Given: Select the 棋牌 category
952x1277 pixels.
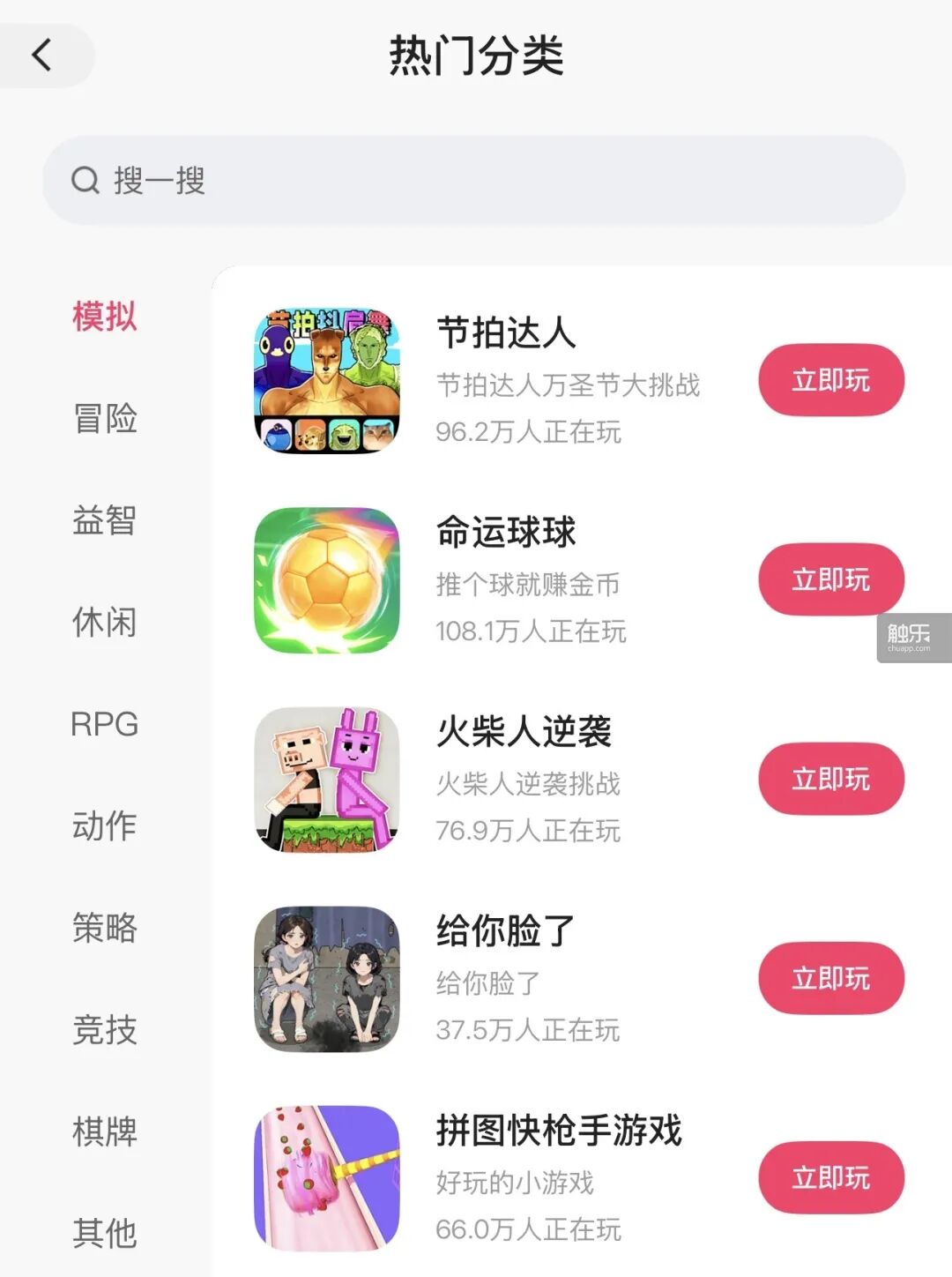Looking at the screenshot, I should (x=105, y=1131).
